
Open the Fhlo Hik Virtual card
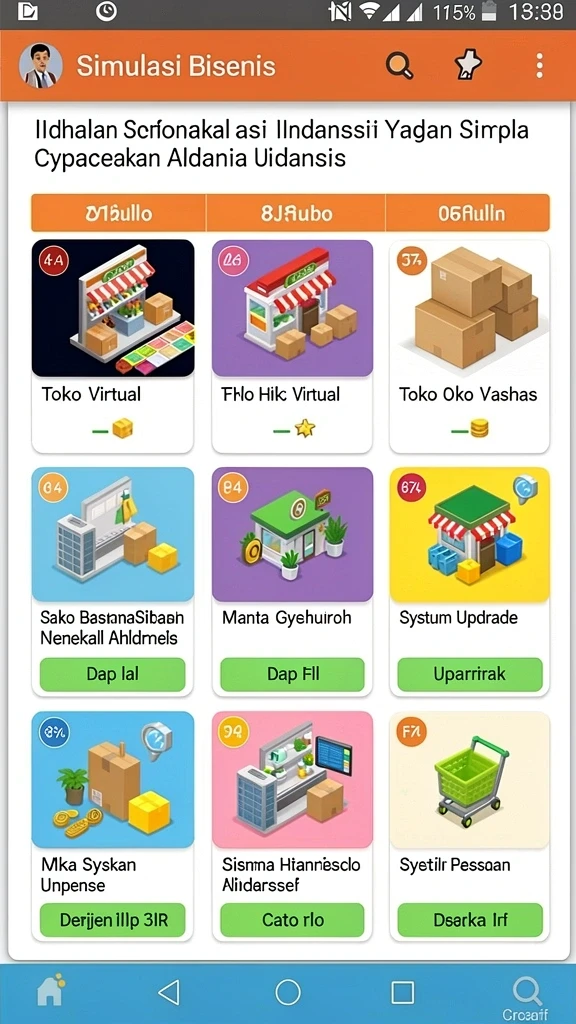[x=292, y=346]
